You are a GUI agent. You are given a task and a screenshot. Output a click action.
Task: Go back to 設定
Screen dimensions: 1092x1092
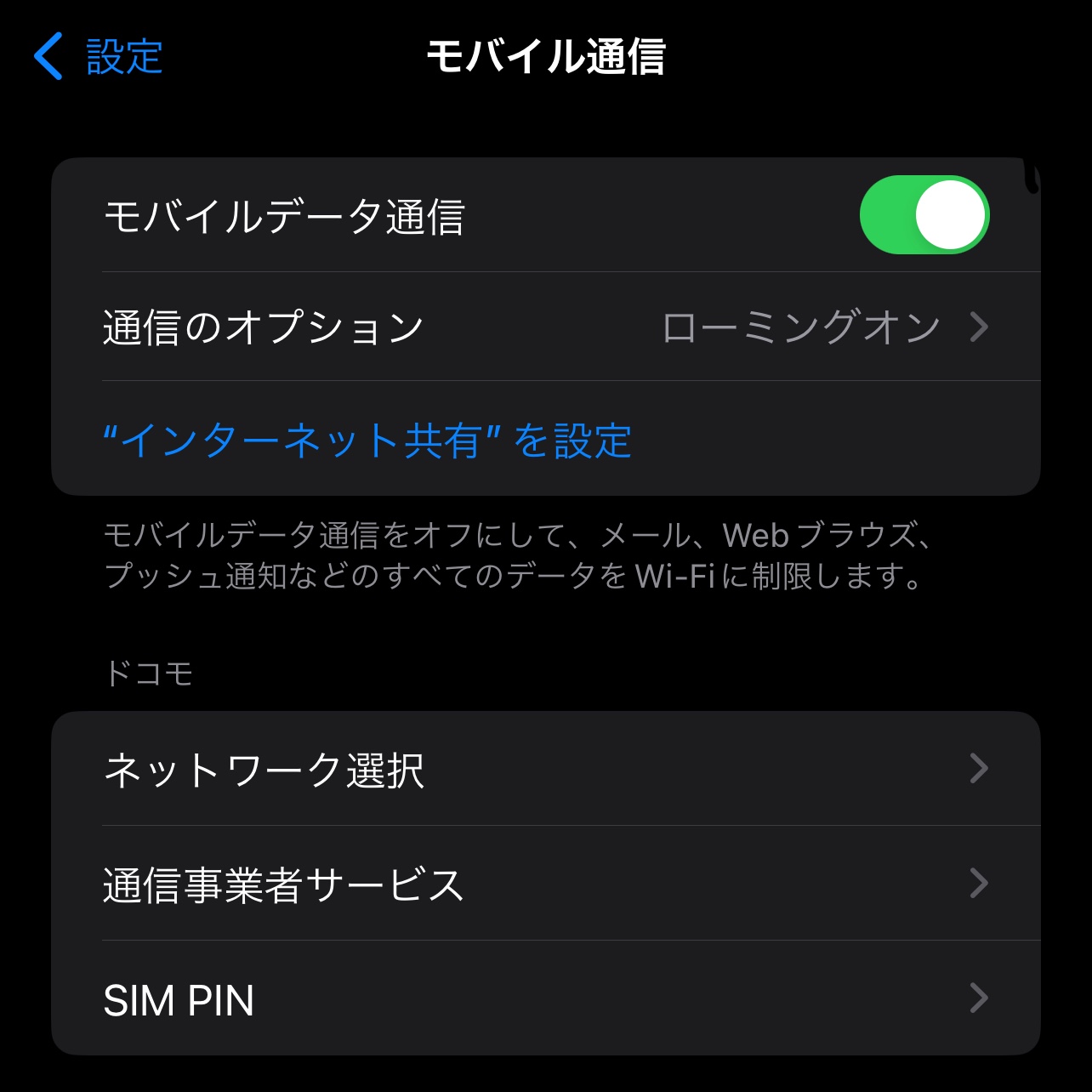[x=99, y=57]
